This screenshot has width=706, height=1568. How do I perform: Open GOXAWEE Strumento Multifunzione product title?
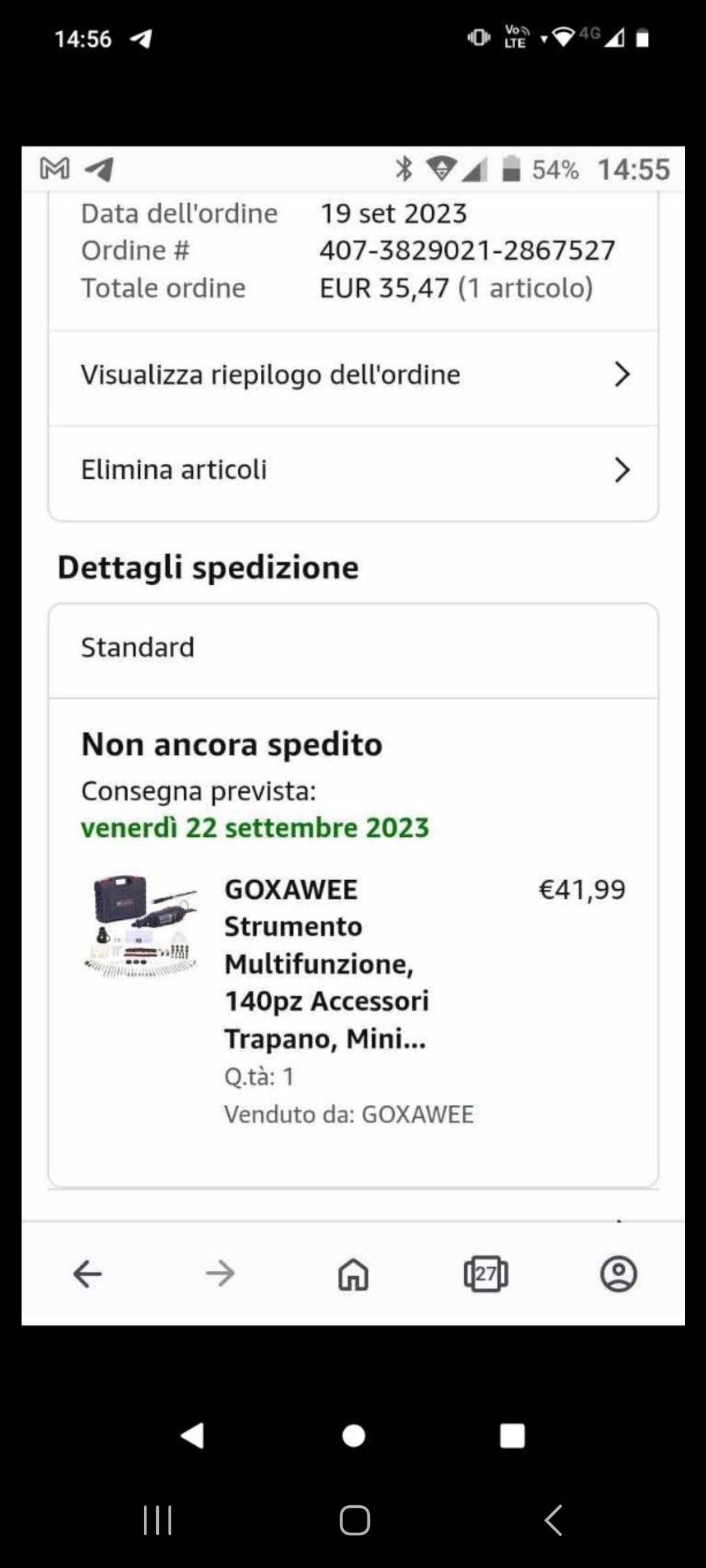(326, 964)
